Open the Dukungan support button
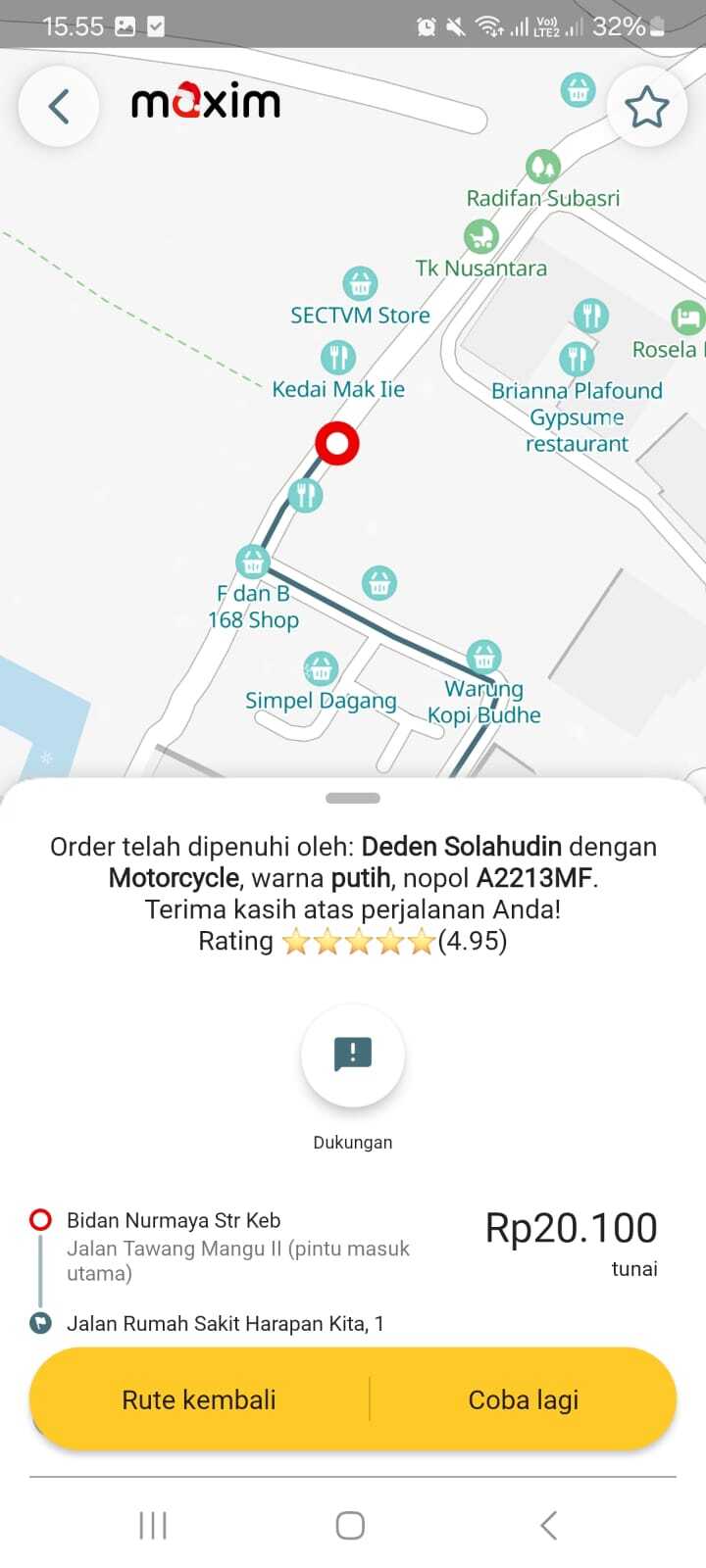 tap(353, 1055)
